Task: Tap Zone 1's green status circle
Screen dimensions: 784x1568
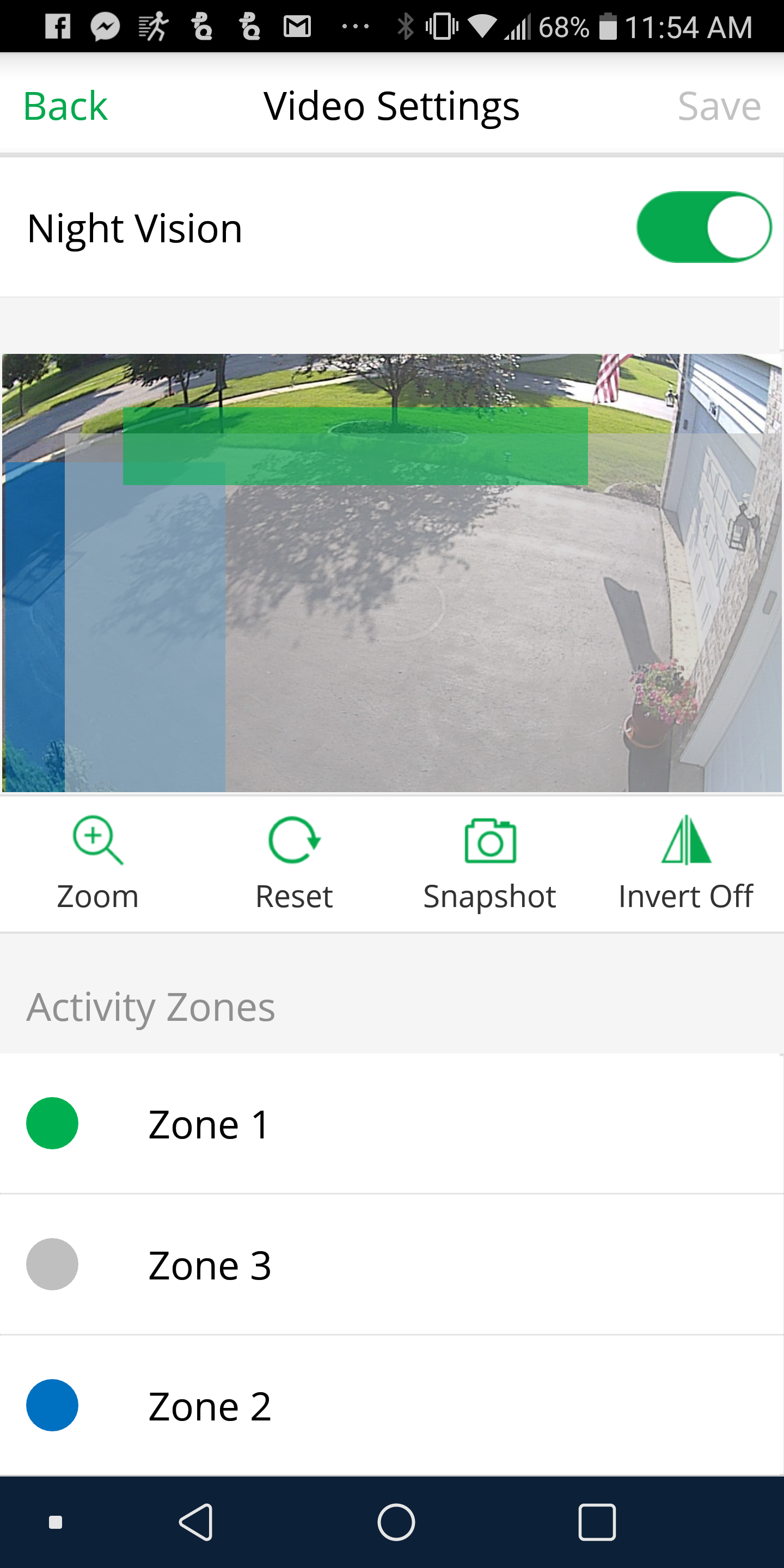Action: (52, 1123)
